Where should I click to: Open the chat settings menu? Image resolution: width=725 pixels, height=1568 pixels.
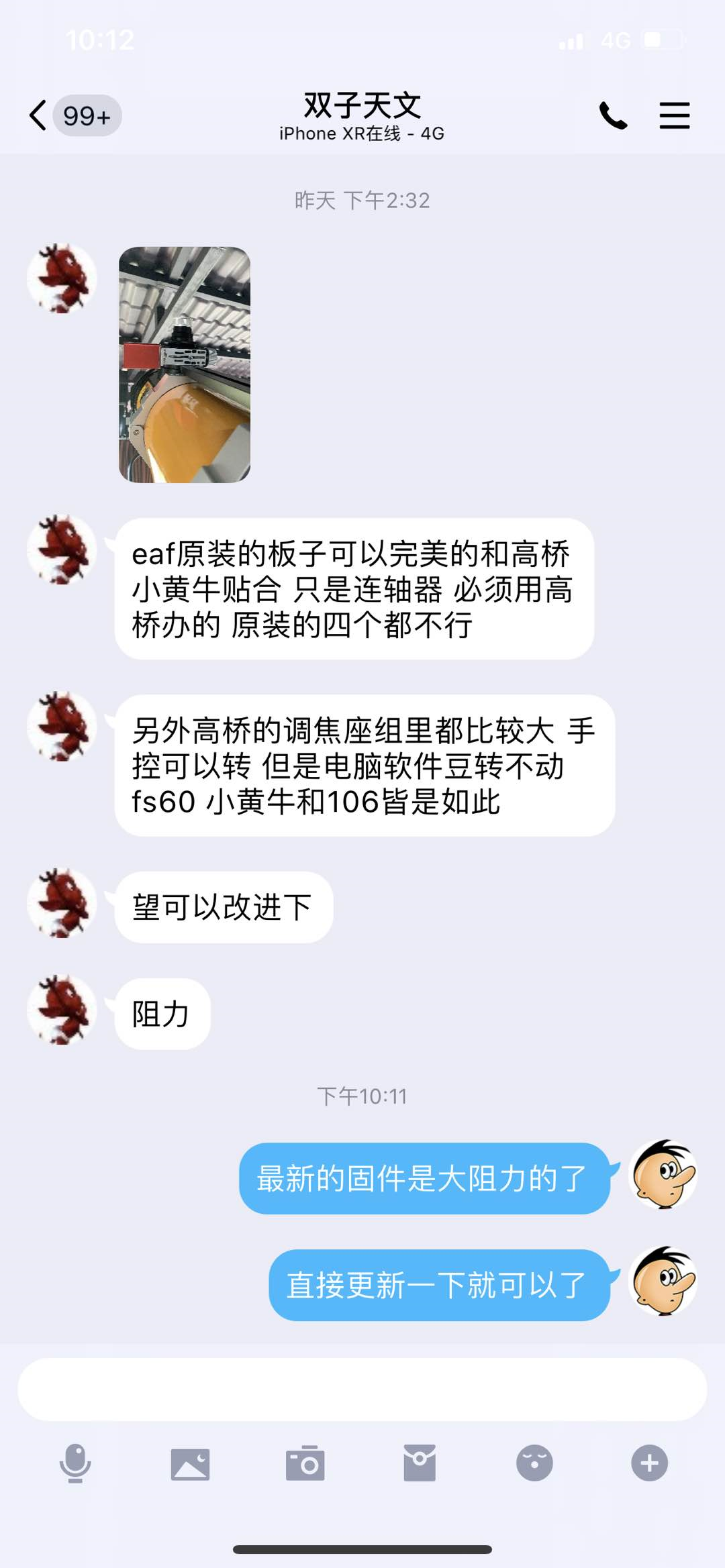pos(674,115)
